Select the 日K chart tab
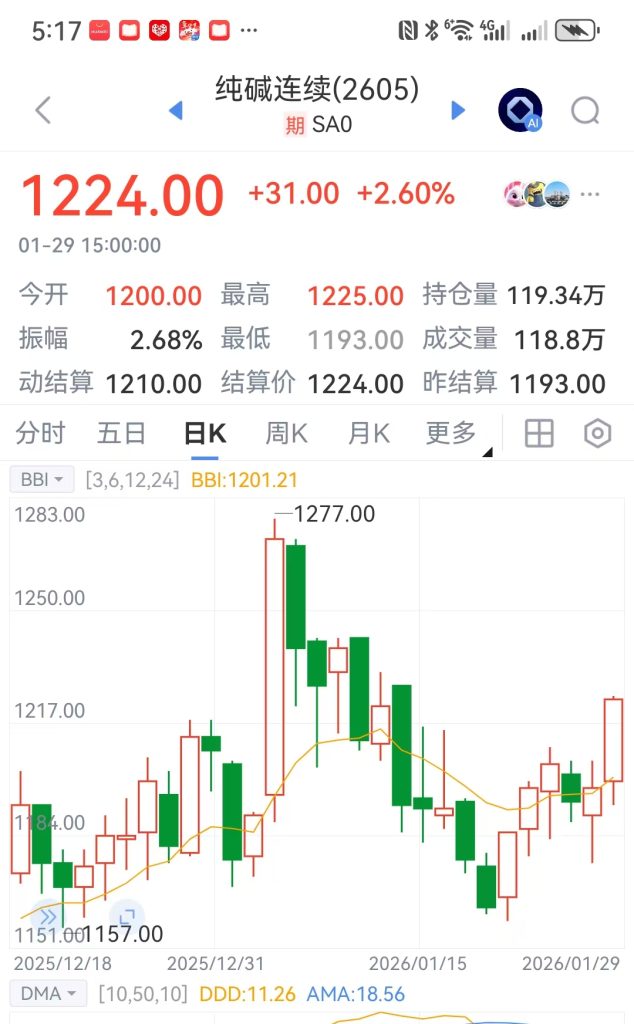This screenshot has height=1024, width=634. [205, 433]
